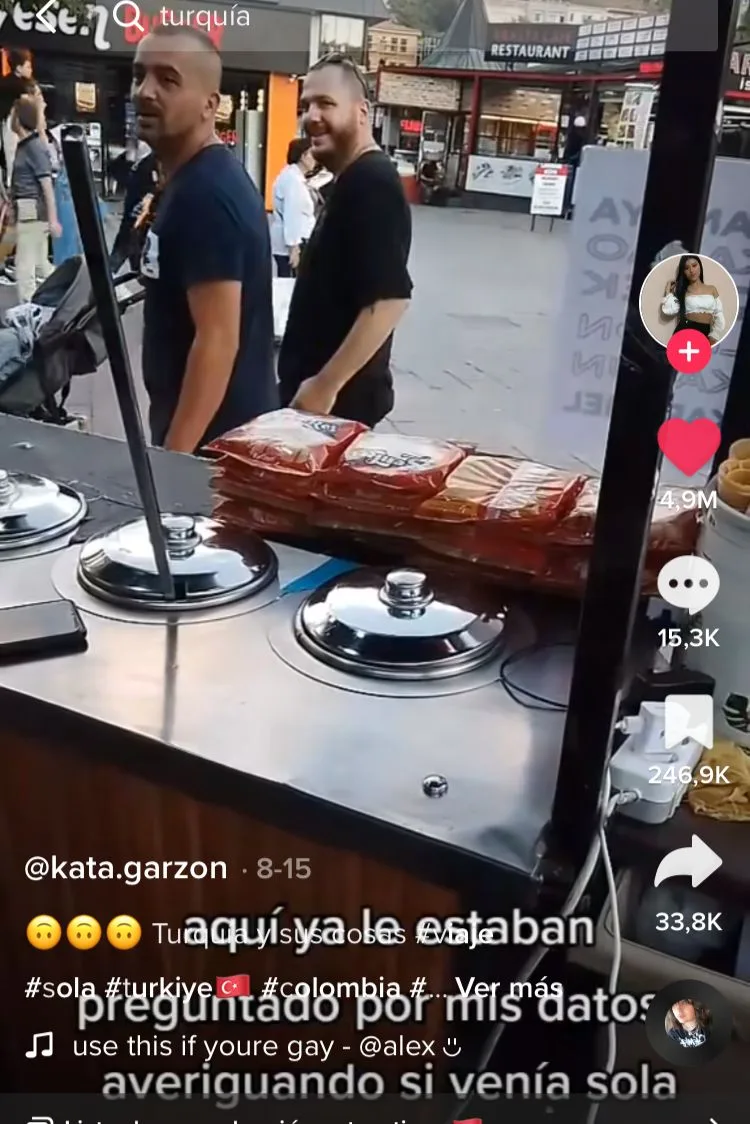750x1124 pixels.
Task: Like the video with the heart icon
Action: [688, 447]
